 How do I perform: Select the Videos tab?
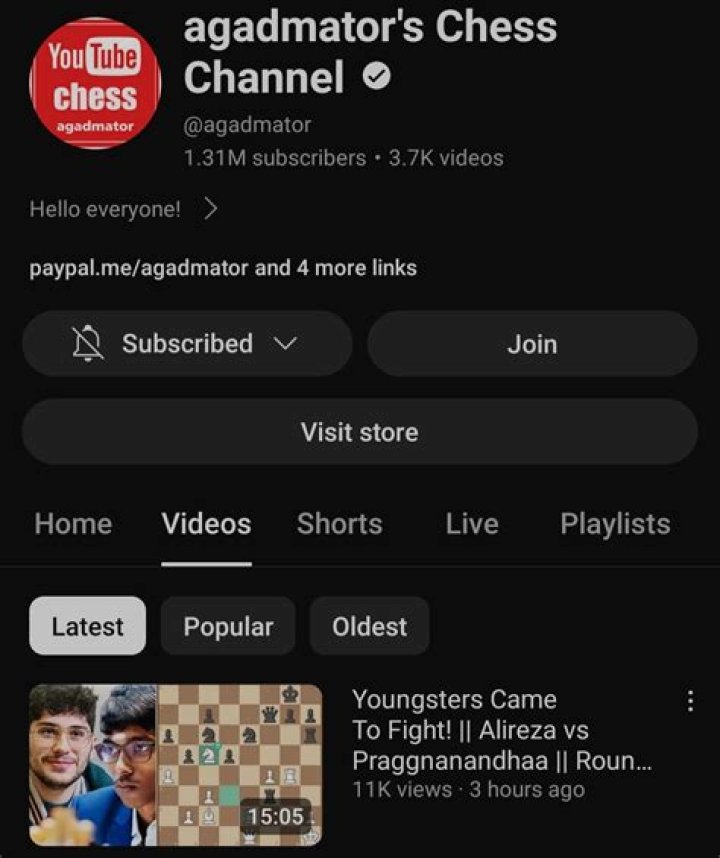tap(206, 524)
